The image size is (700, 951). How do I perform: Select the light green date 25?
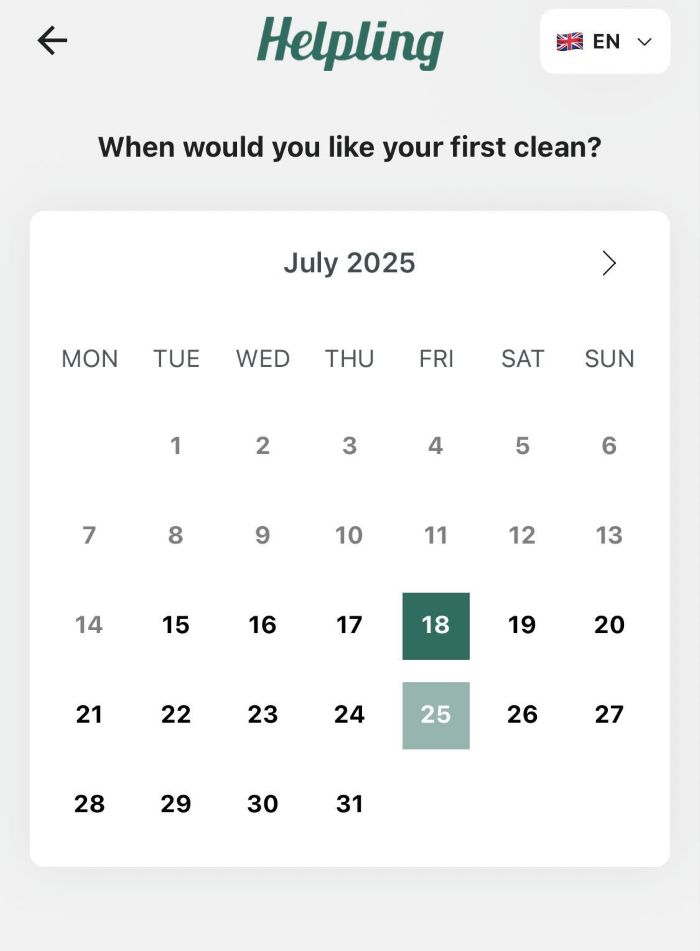tap(436, 715)
